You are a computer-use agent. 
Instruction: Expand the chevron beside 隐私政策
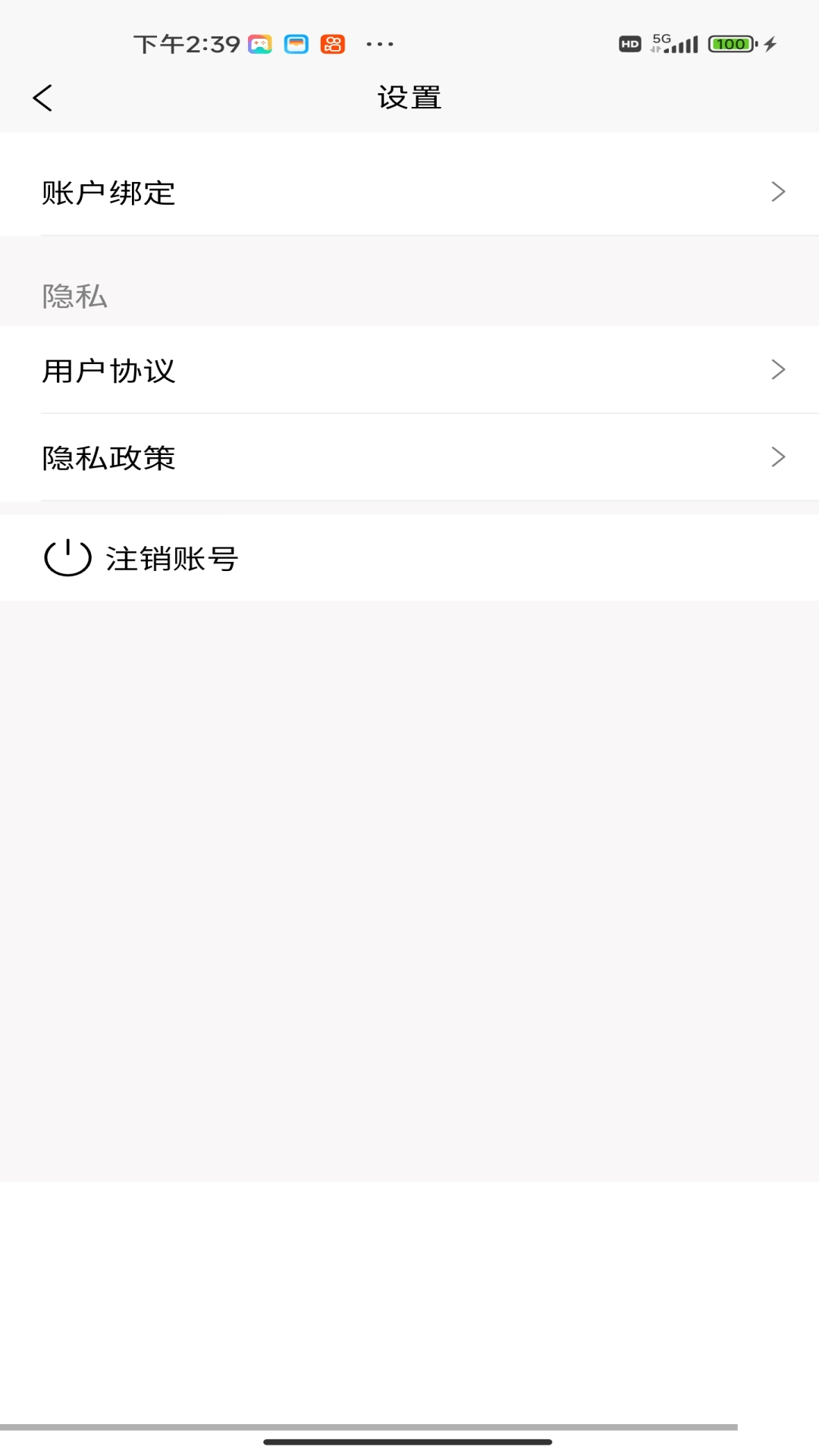click(778, 457)
